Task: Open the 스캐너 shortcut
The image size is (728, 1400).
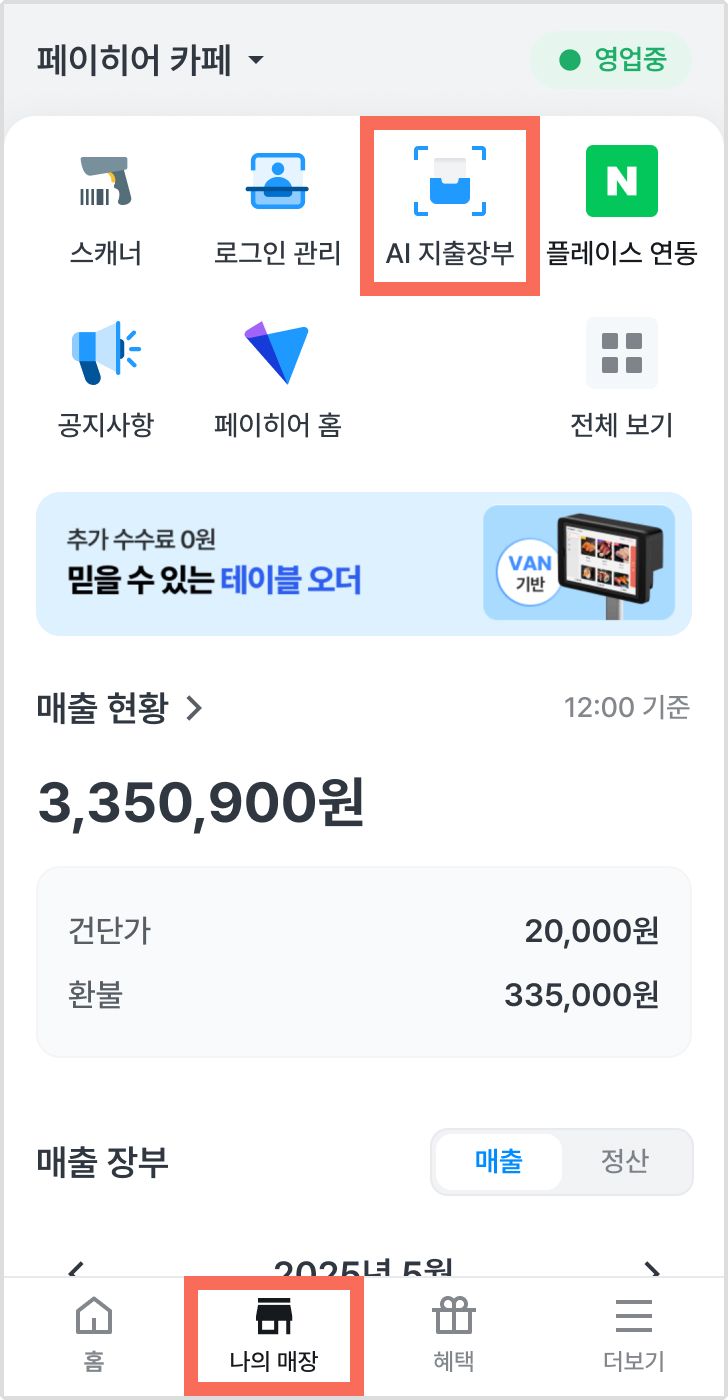Action: click(105, 207)
